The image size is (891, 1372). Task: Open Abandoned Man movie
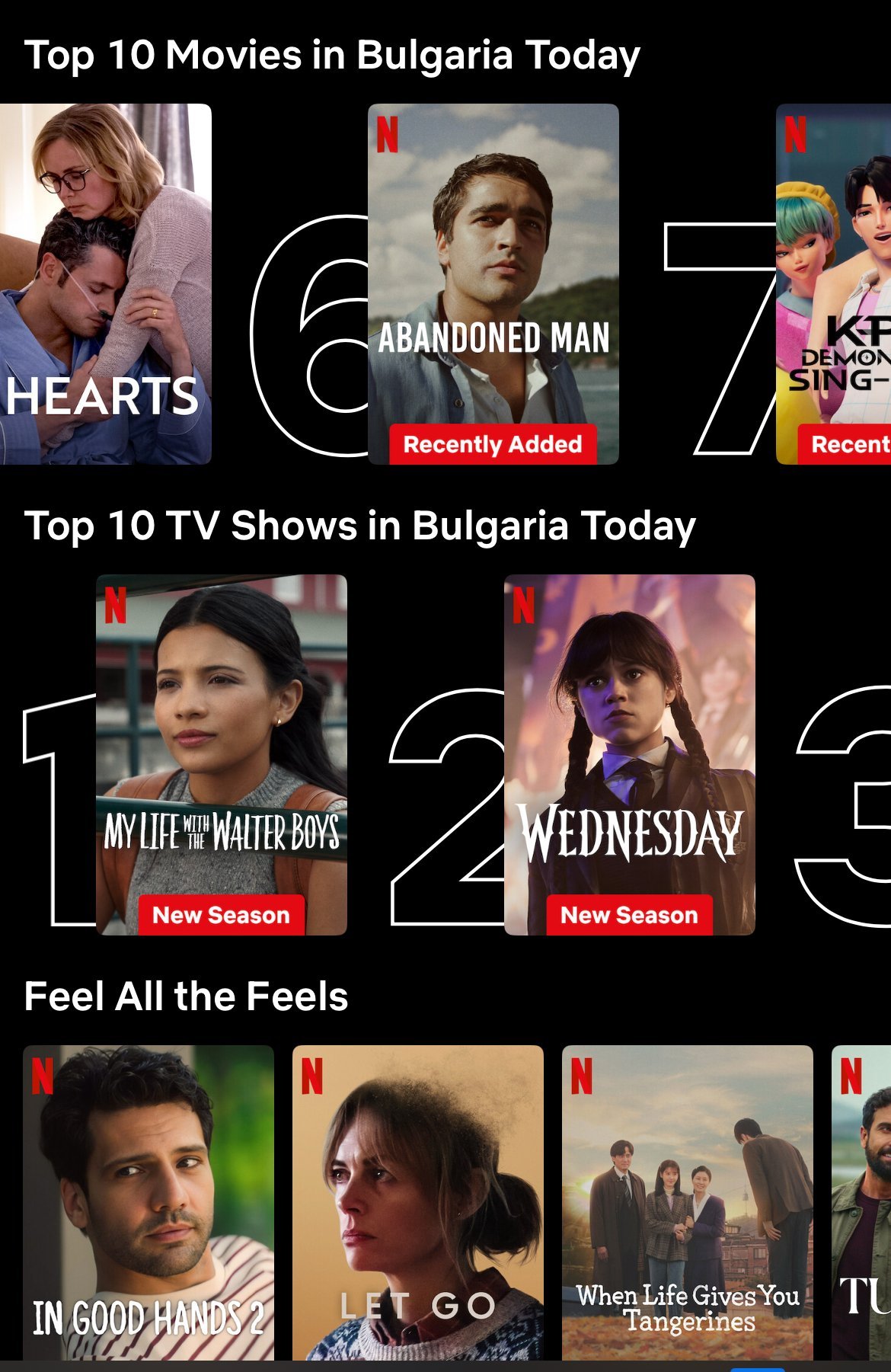[493, 283]
